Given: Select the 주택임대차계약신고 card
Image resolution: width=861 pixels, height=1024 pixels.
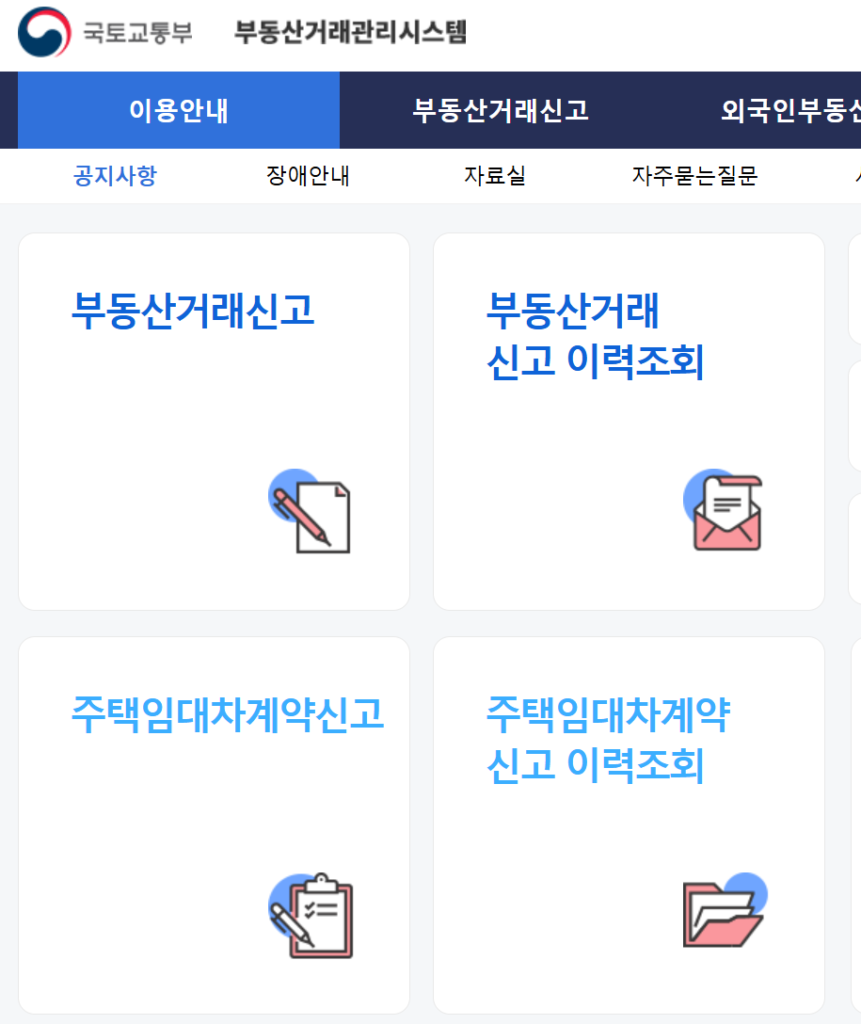Looking at the screenshot, I should 214,825.
